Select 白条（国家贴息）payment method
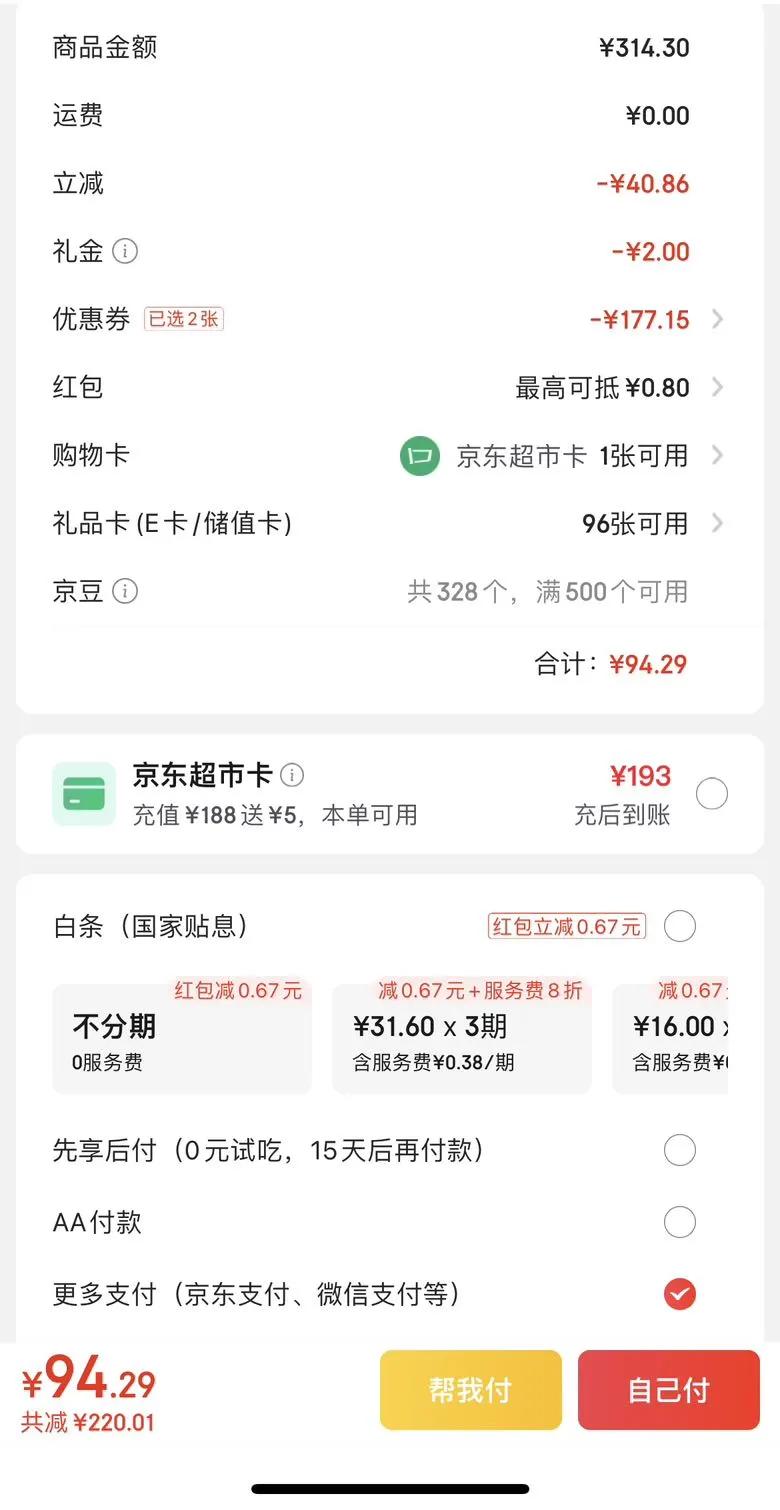Viewport: 780px width, 1510px height. [679, 927]
